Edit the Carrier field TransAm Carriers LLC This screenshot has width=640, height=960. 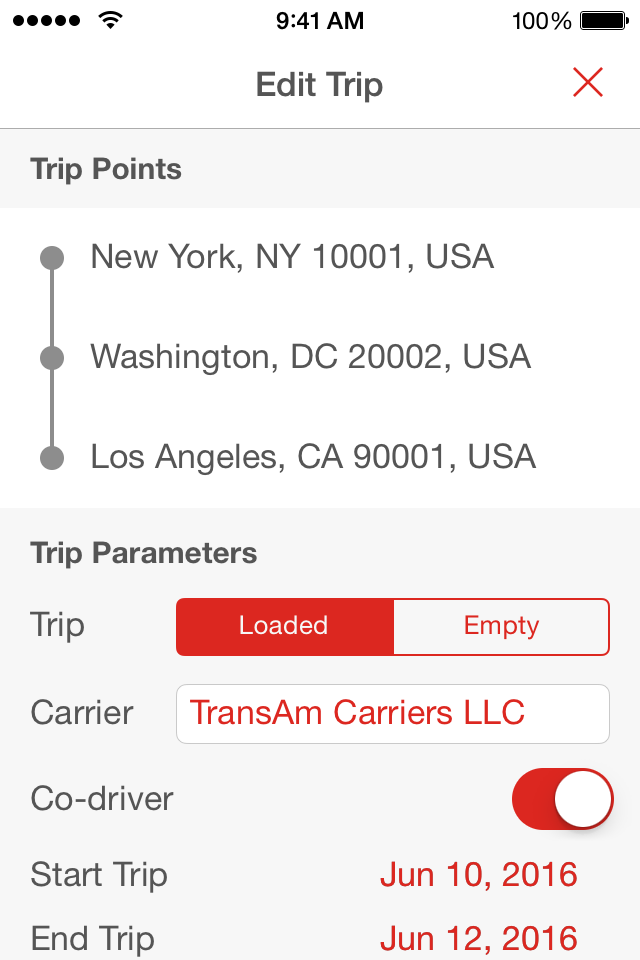393,713
